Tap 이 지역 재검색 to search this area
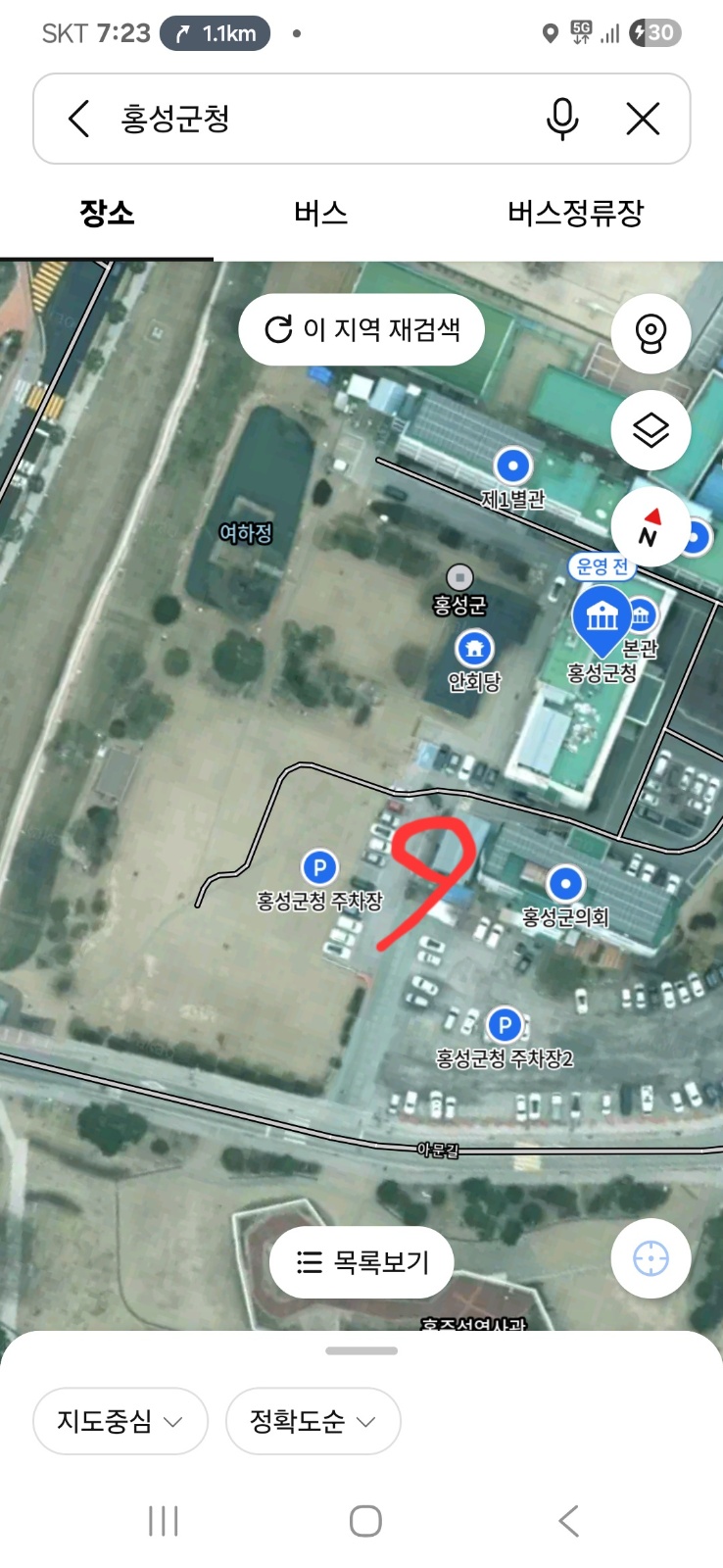Image resolution: width=723 pixels, height=1568 pixels. [x=362, y=329]
